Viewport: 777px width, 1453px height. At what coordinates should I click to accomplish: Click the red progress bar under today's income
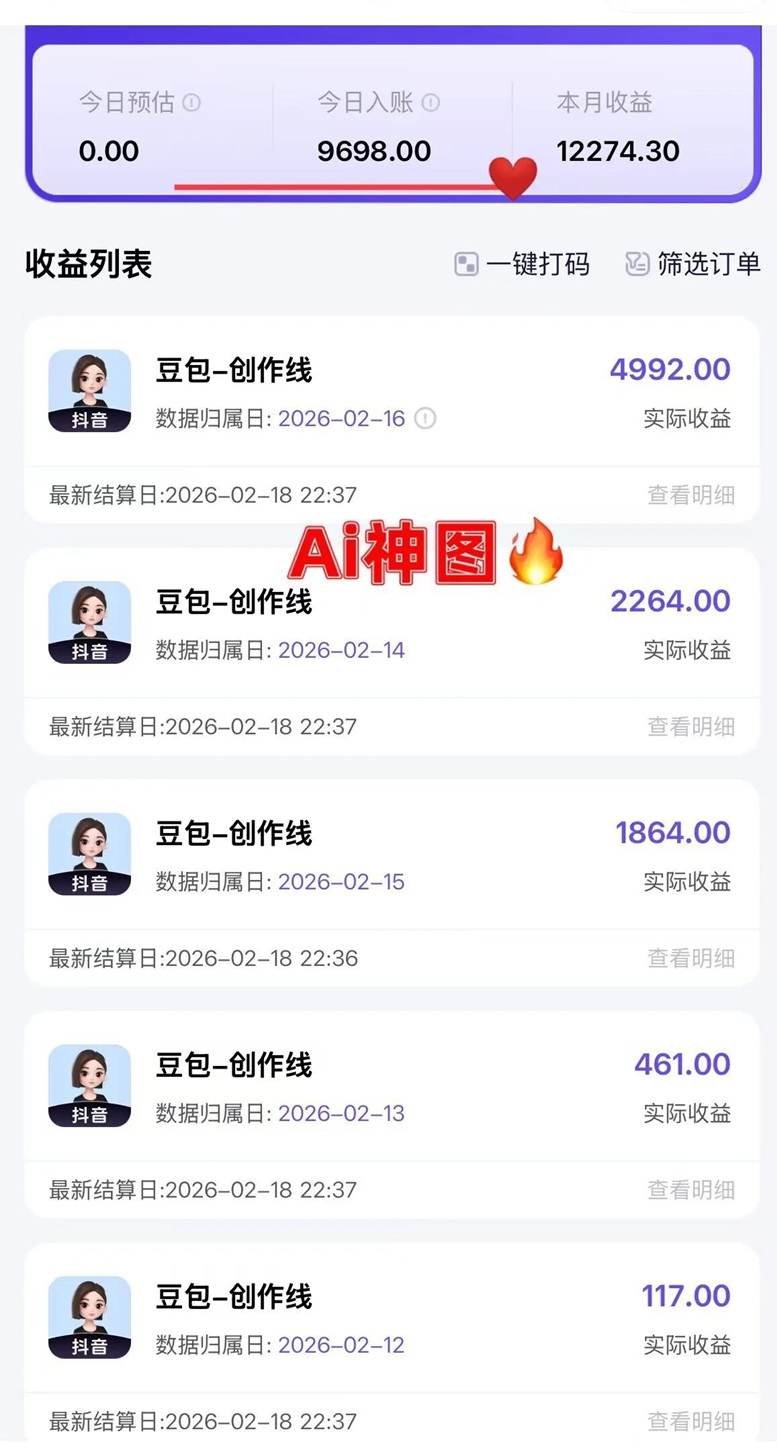(x=340, y=185)
